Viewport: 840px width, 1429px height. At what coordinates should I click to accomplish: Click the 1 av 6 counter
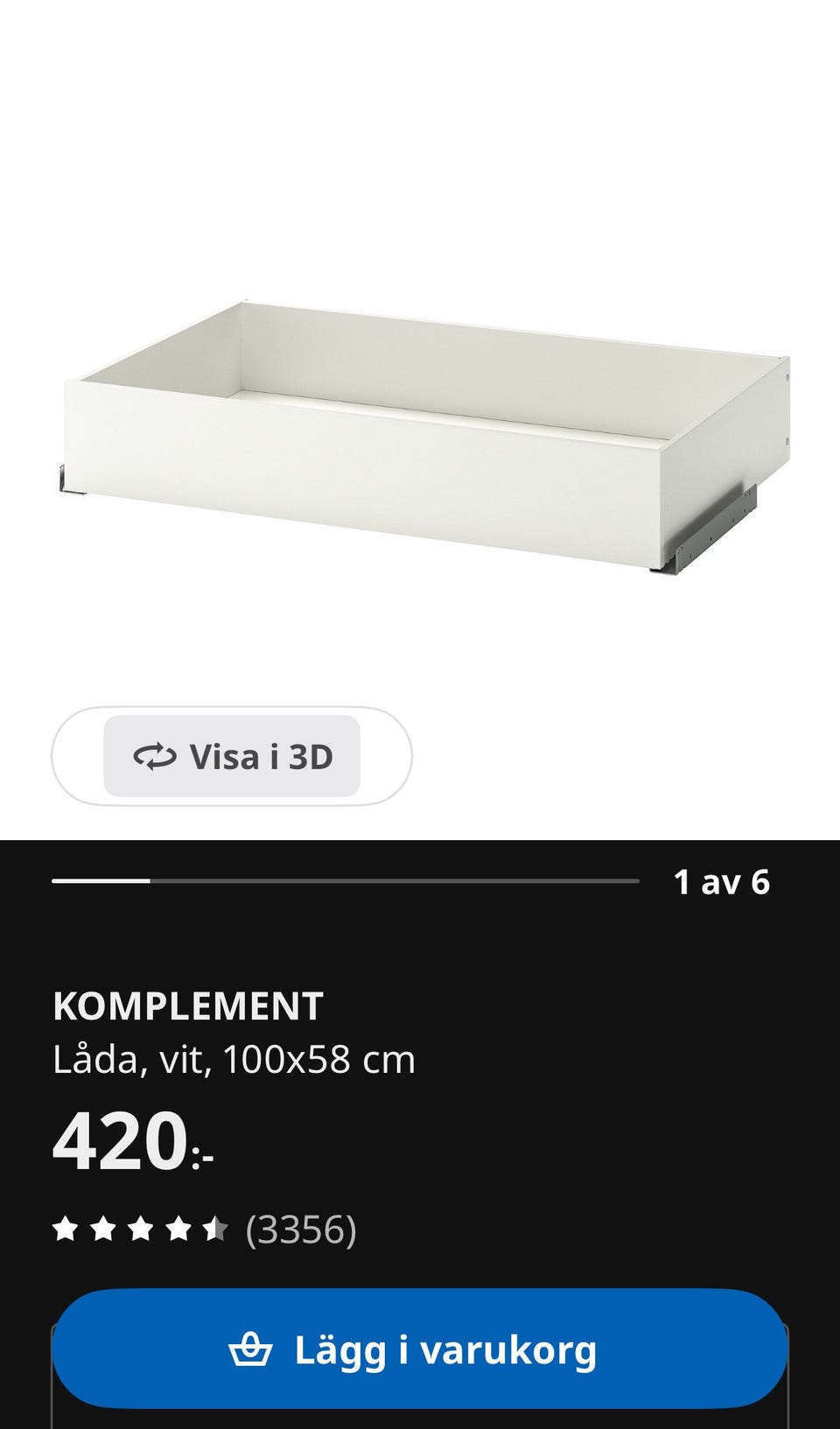pyautogui.click(x=721, y=882)
